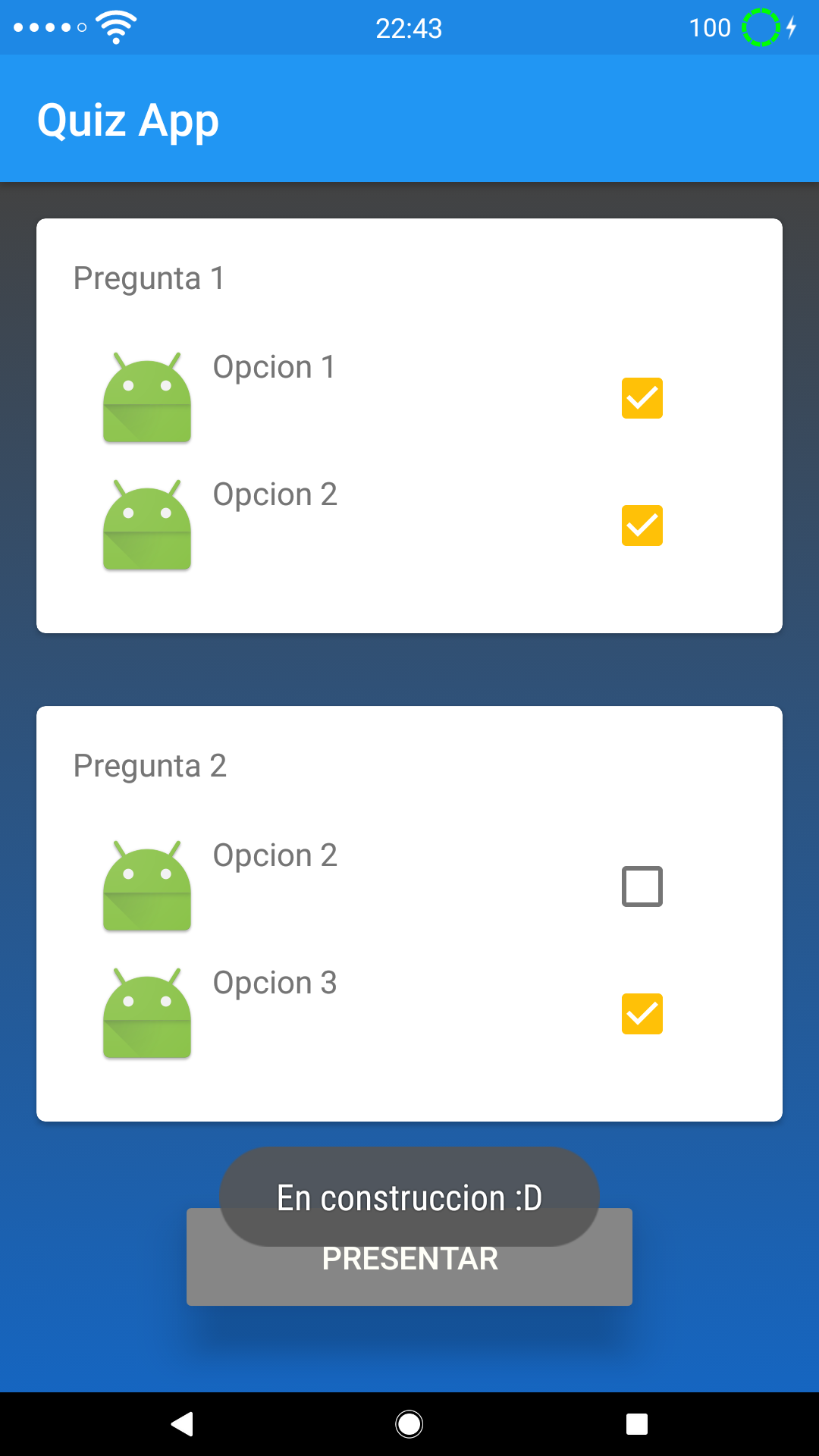The height and width of the screenshot is (1456, 819).
Task: Tap the 'En construccion :D' toast message
Action: 409,1197
